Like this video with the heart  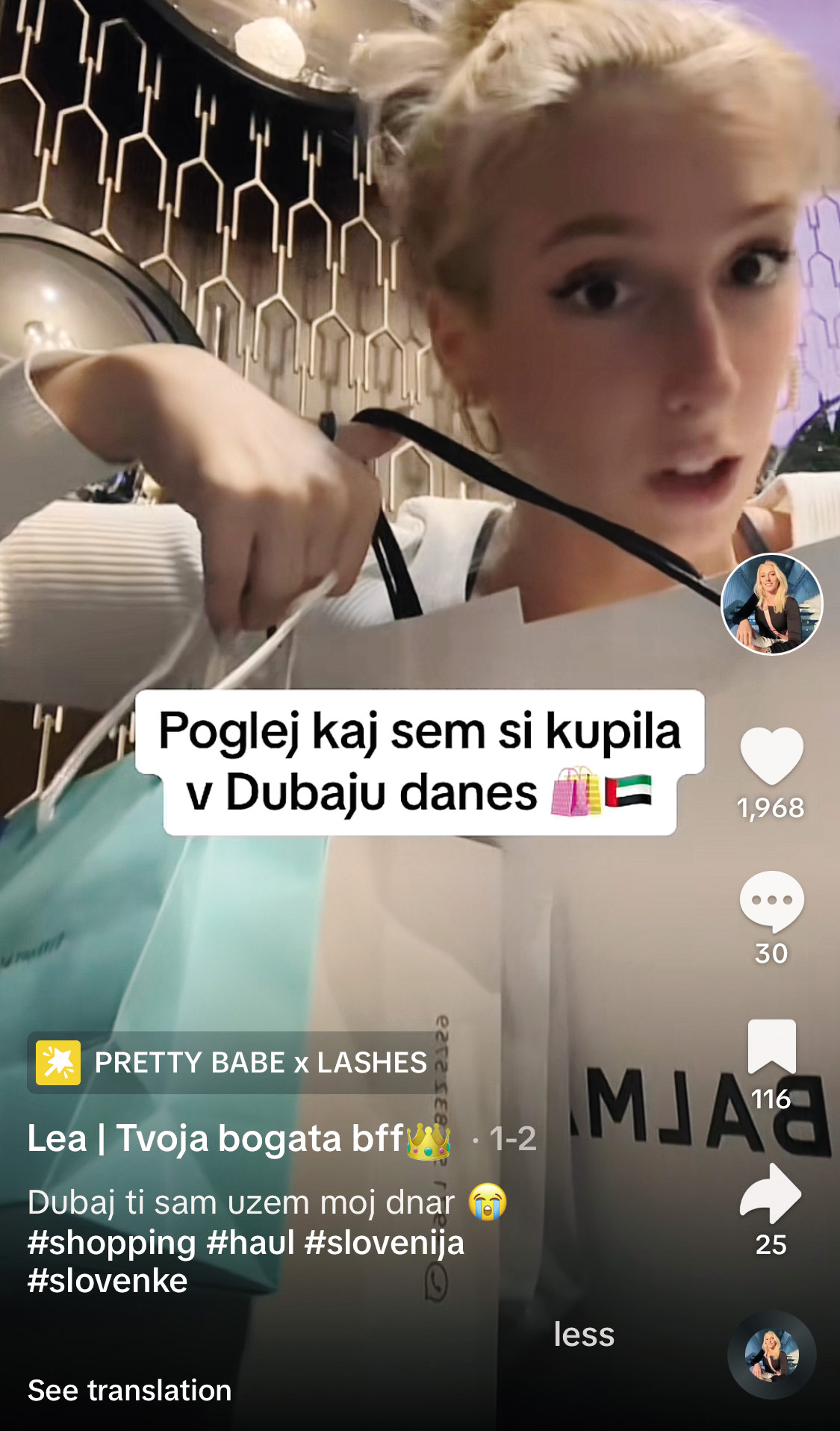point(771,755)
